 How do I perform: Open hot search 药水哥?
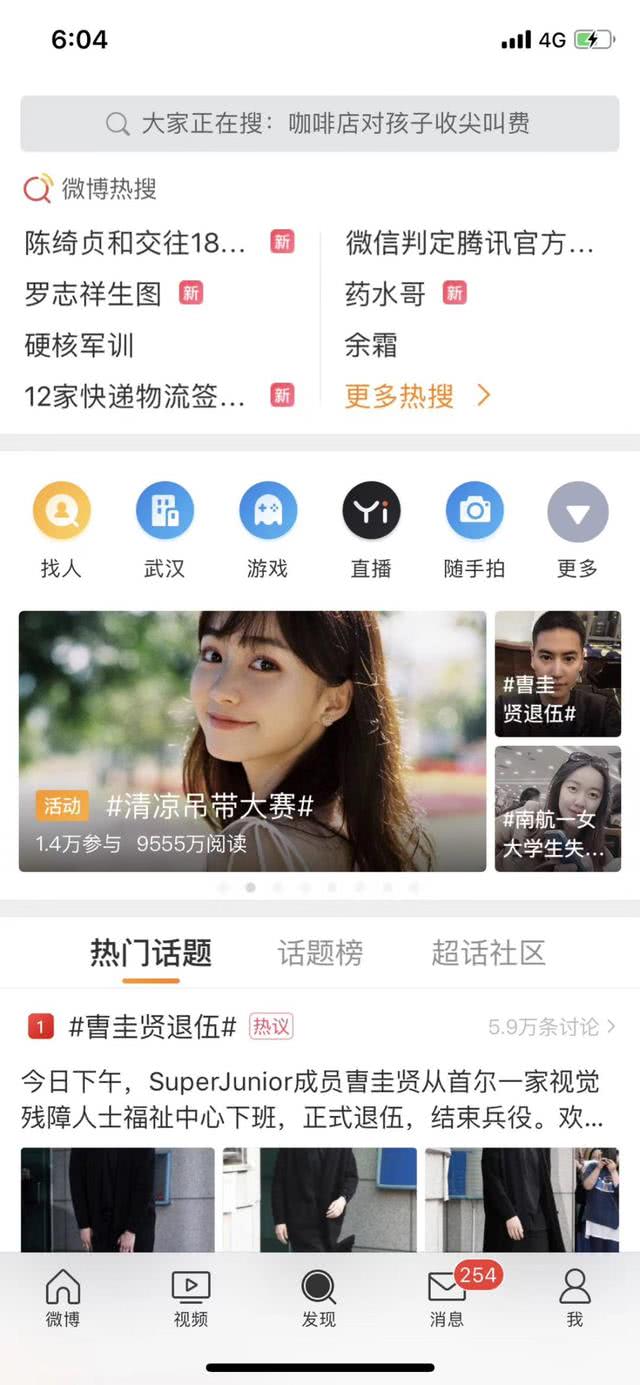[385, 294]
